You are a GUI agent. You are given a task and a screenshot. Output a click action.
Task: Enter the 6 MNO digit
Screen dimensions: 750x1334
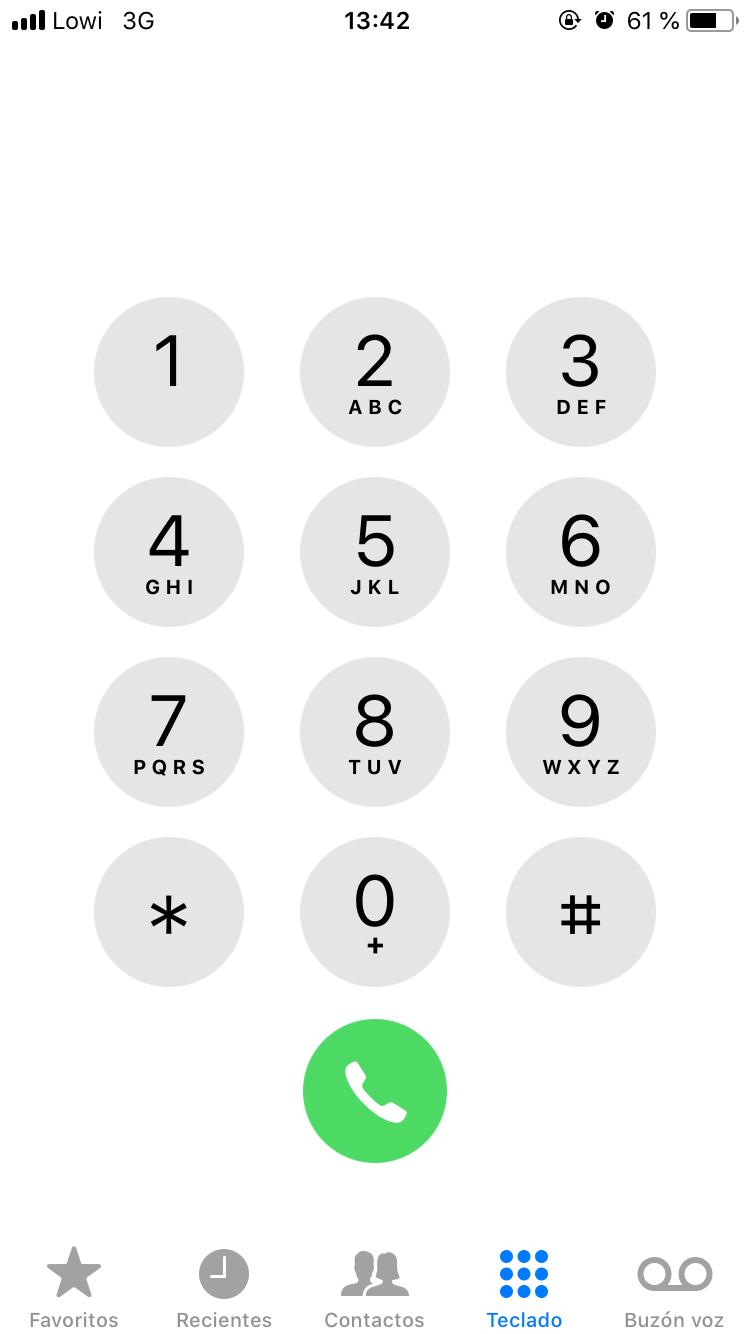point(581,552)
